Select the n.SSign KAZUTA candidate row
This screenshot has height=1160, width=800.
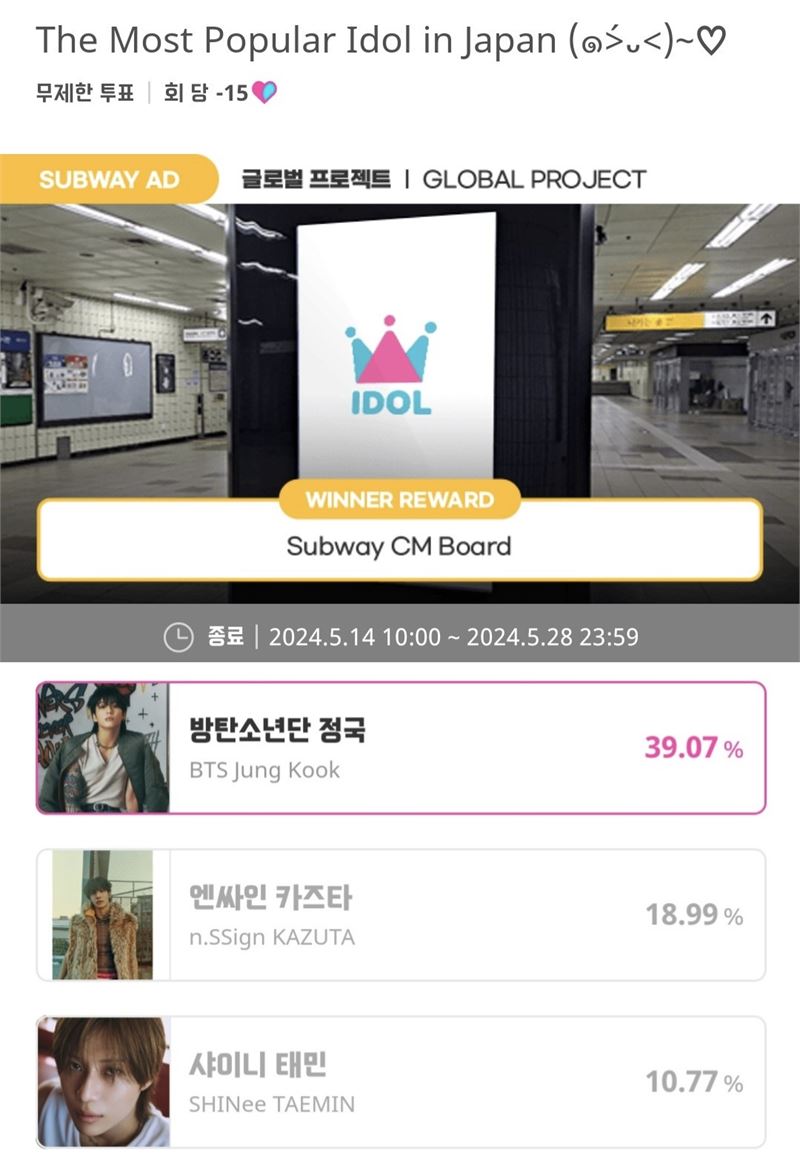click(x=400, y=915)
